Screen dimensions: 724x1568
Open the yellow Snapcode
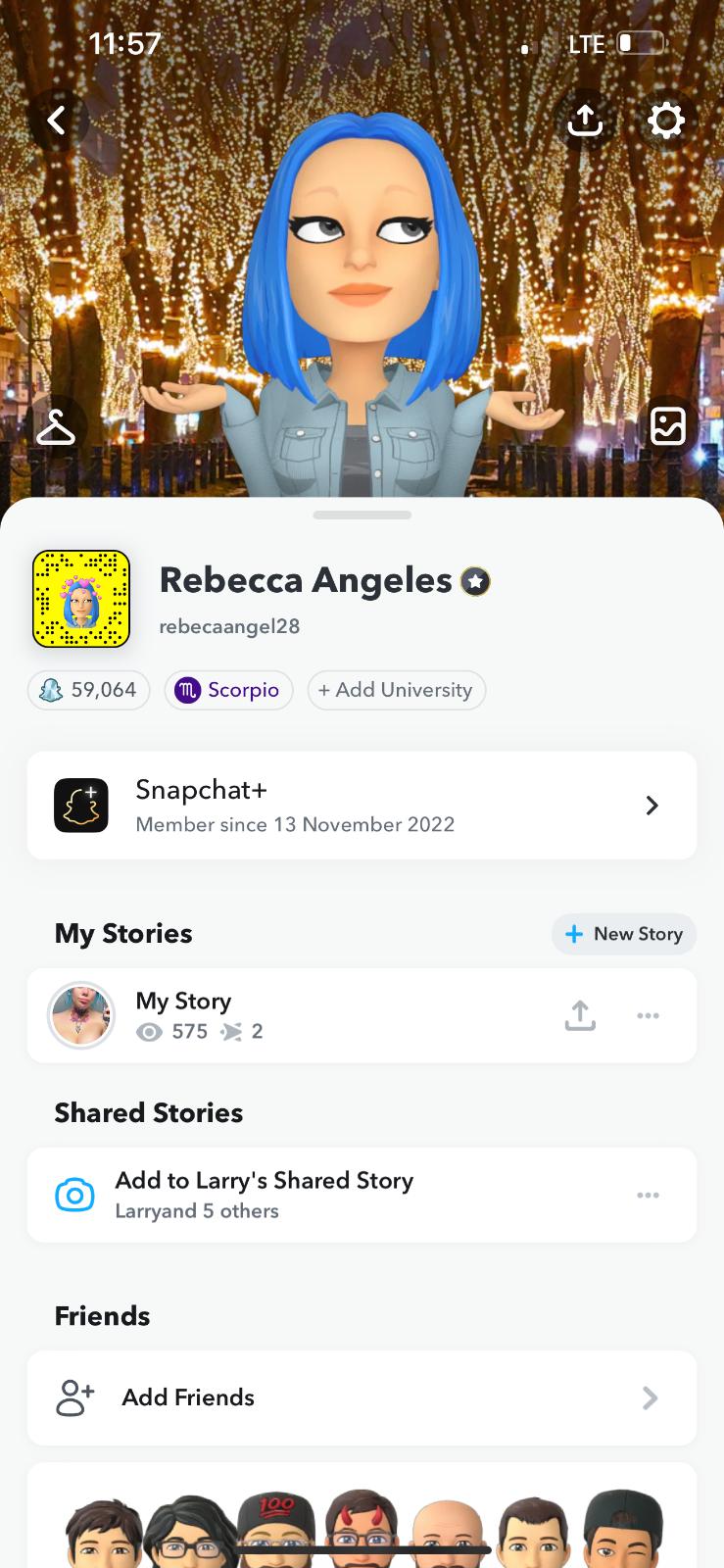81,599
